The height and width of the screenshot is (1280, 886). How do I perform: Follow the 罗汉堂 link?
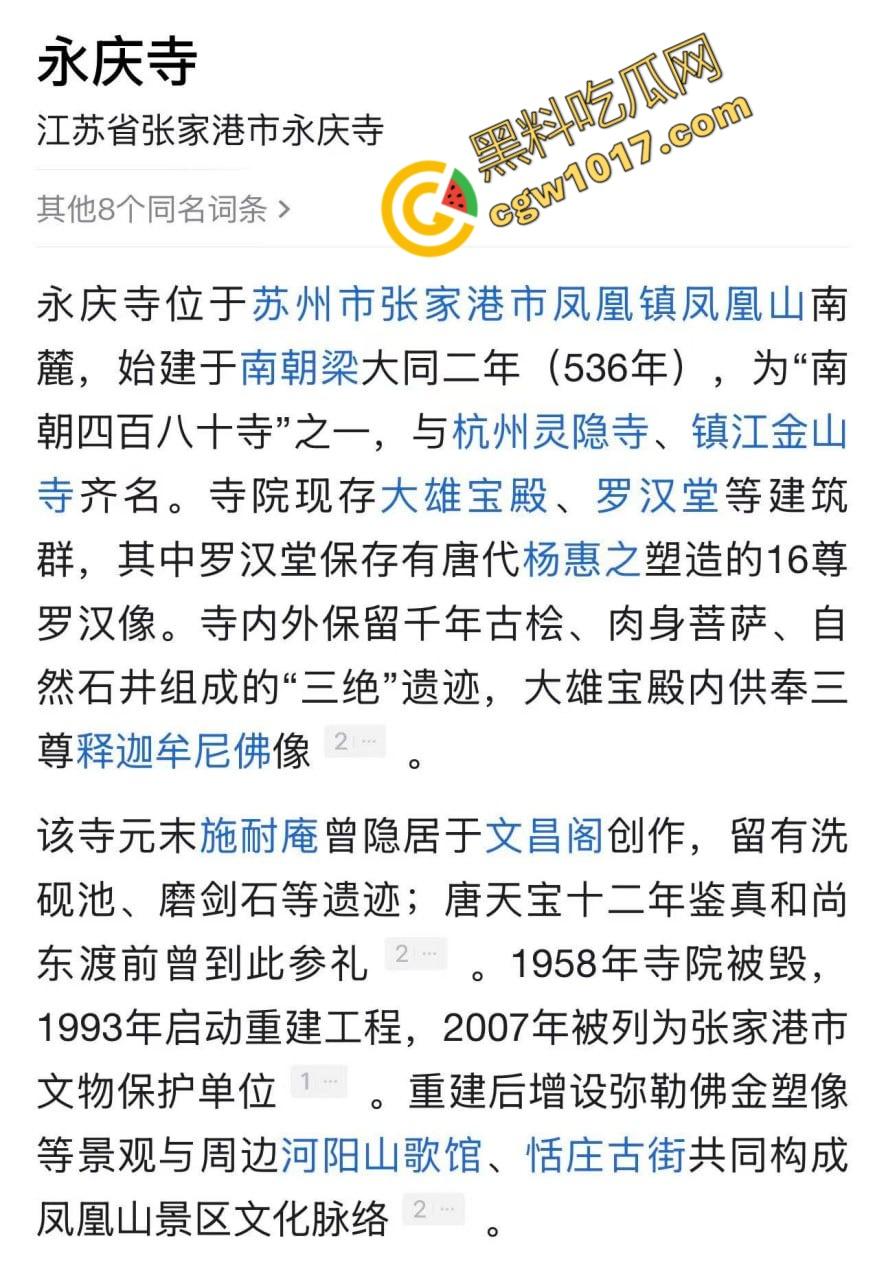(x=657, y=496)
